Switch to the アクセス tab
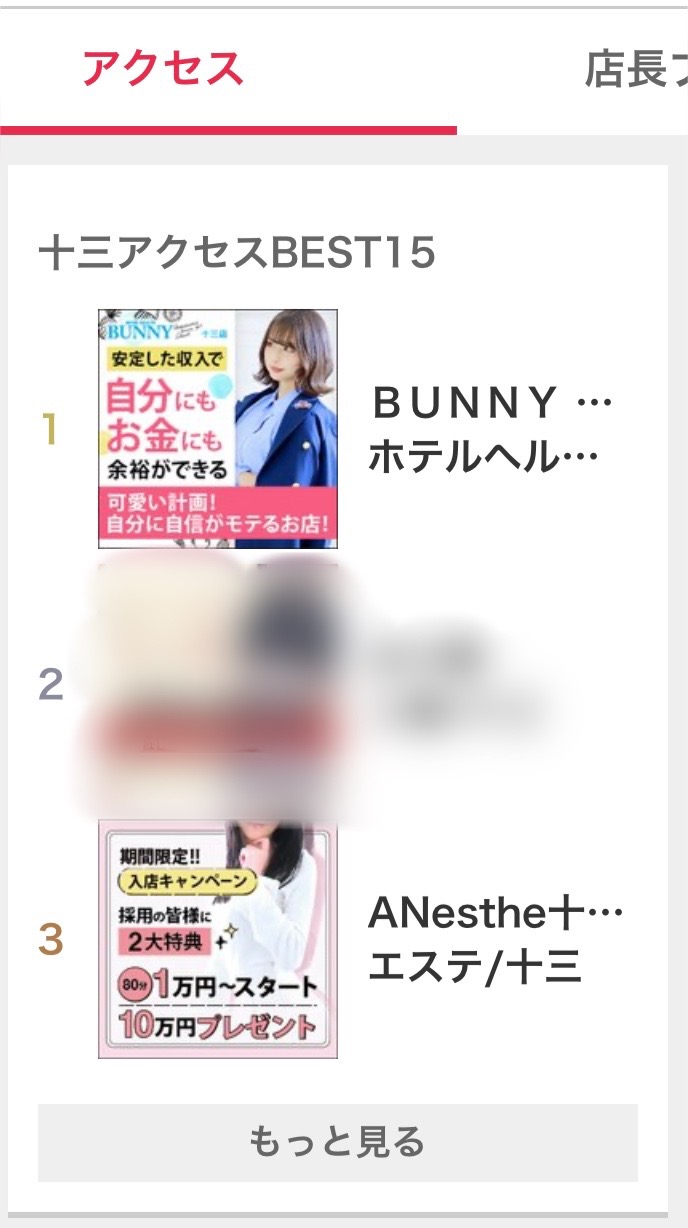688x1228 pixels. pyautogui.click(x=163, y=69)
